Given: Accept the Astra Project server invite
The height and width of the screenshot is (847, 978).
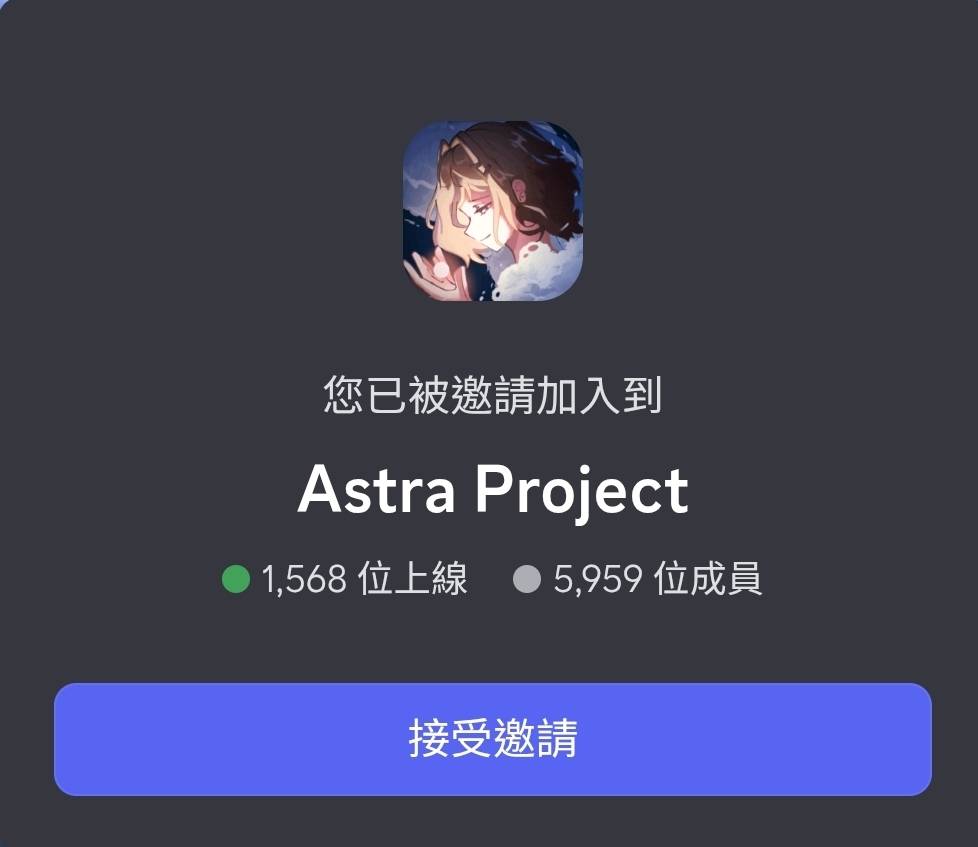Looking at the screenshot, I should [492, 739].
